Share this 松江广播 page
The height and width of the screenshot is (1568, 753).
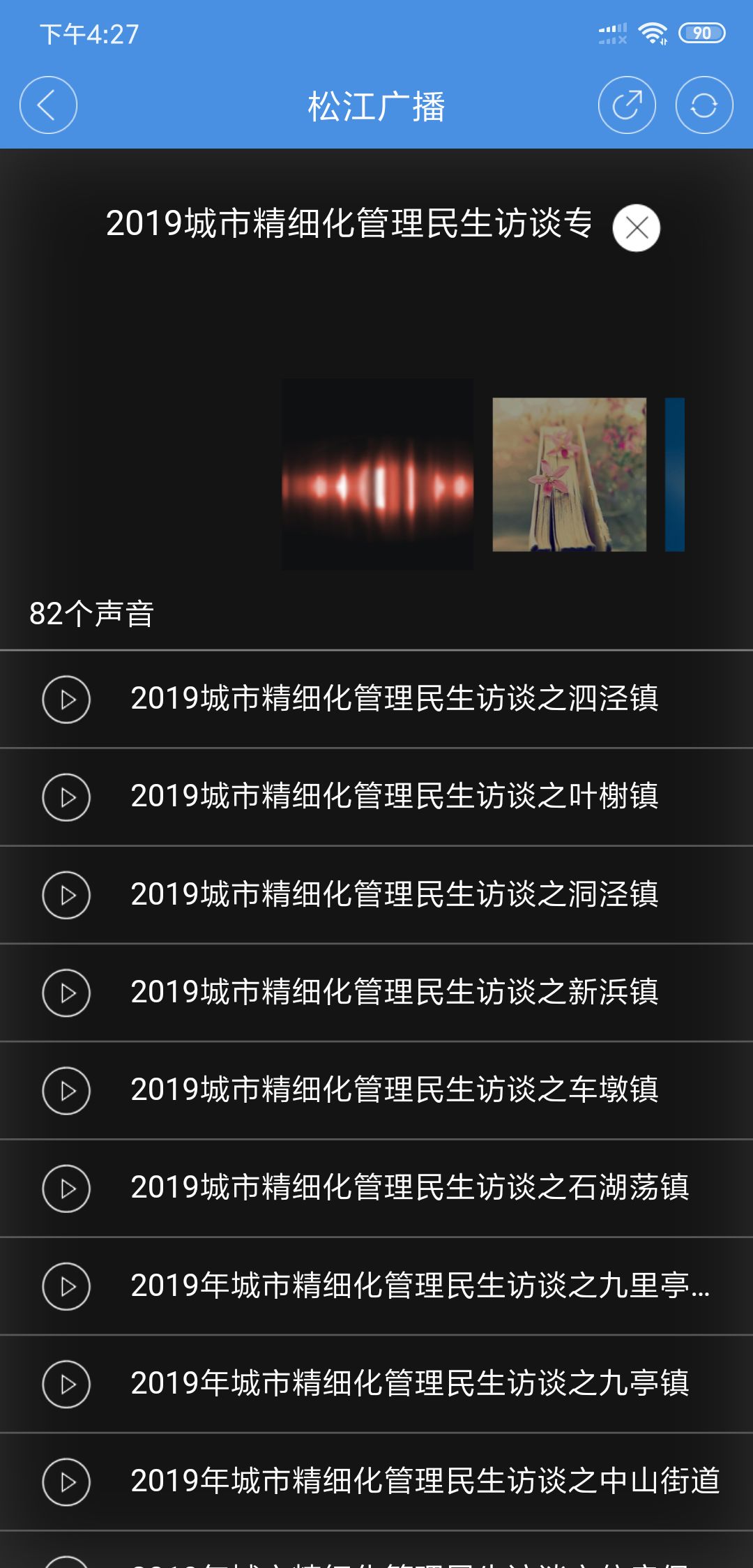click(627, 105)
